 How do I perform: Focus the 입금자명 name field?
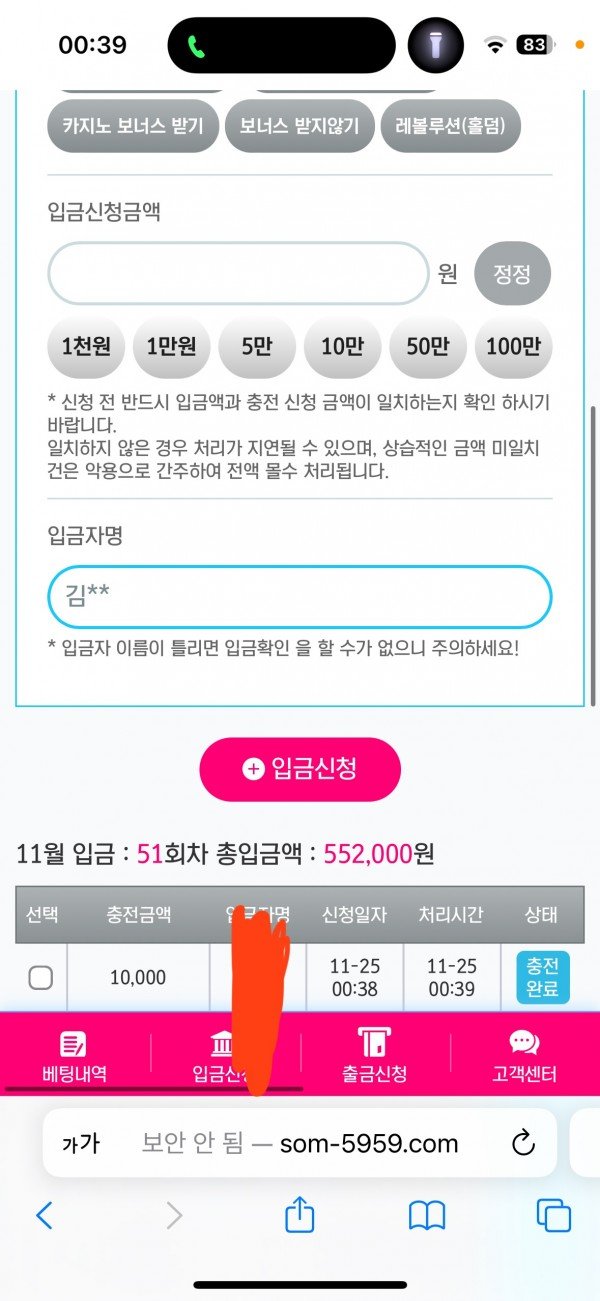[x=300, y=597]
